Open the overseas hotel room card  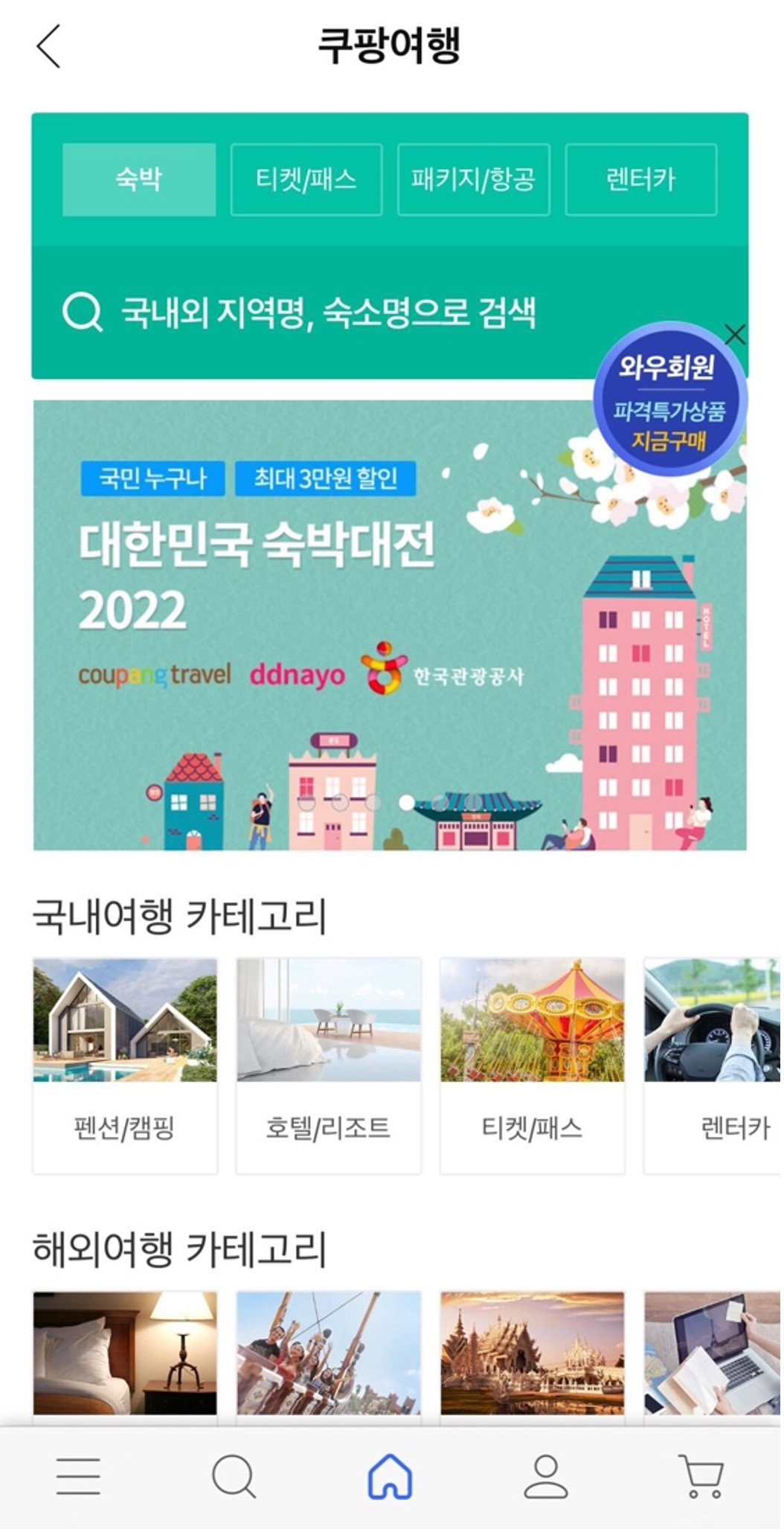[125, 1353]
